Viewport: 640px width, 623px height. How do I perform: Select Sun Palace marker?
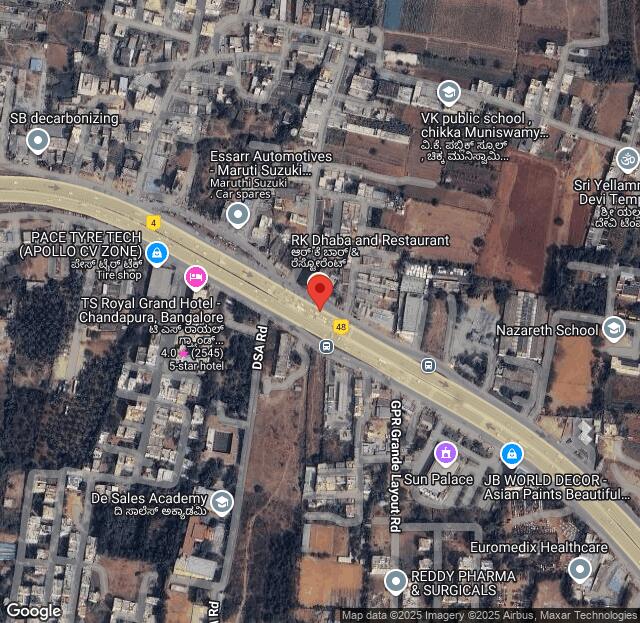click(x=445, y=455)
